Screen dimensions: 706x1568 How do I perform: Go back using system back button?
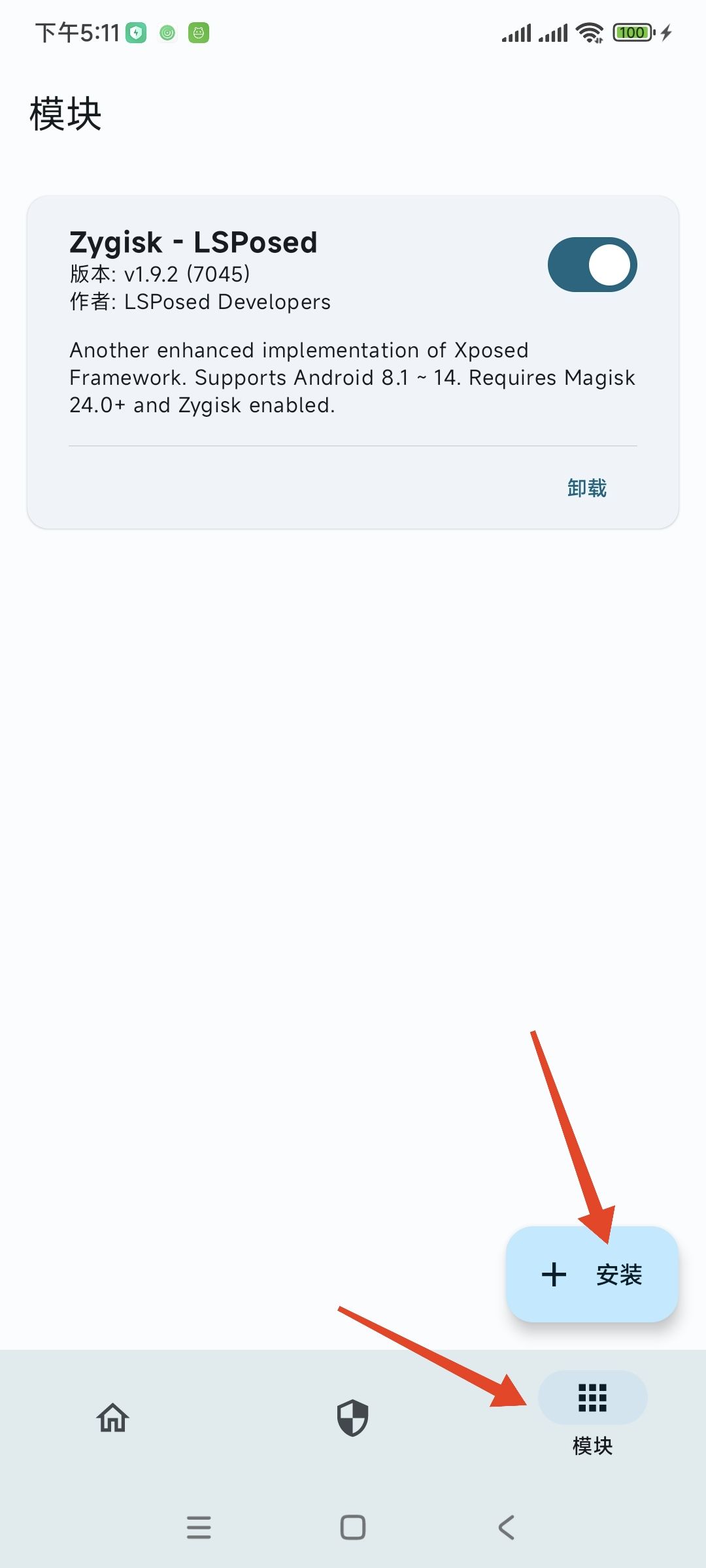[507, 1527]
